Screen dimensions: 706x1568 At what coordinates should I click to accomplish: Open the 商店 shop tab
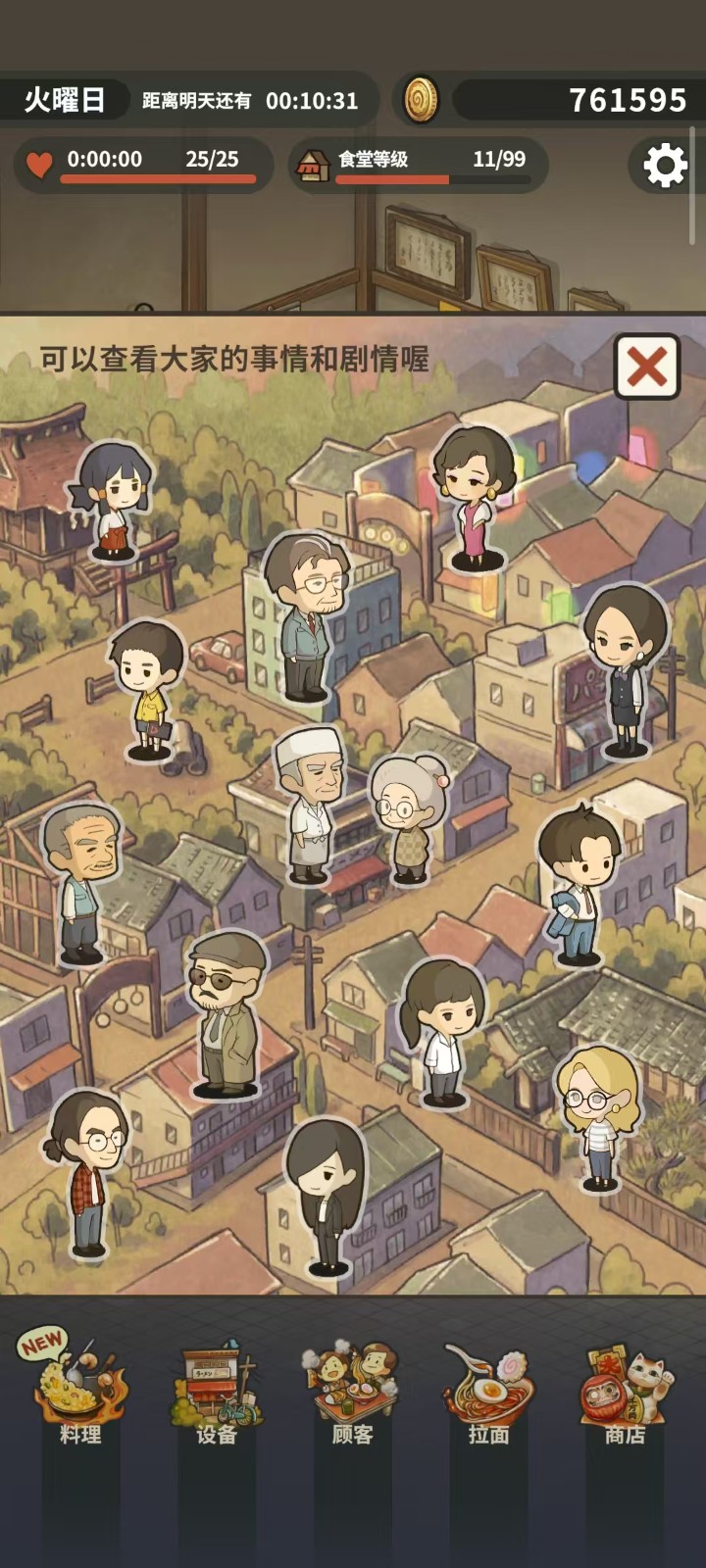coord(625,1391)
